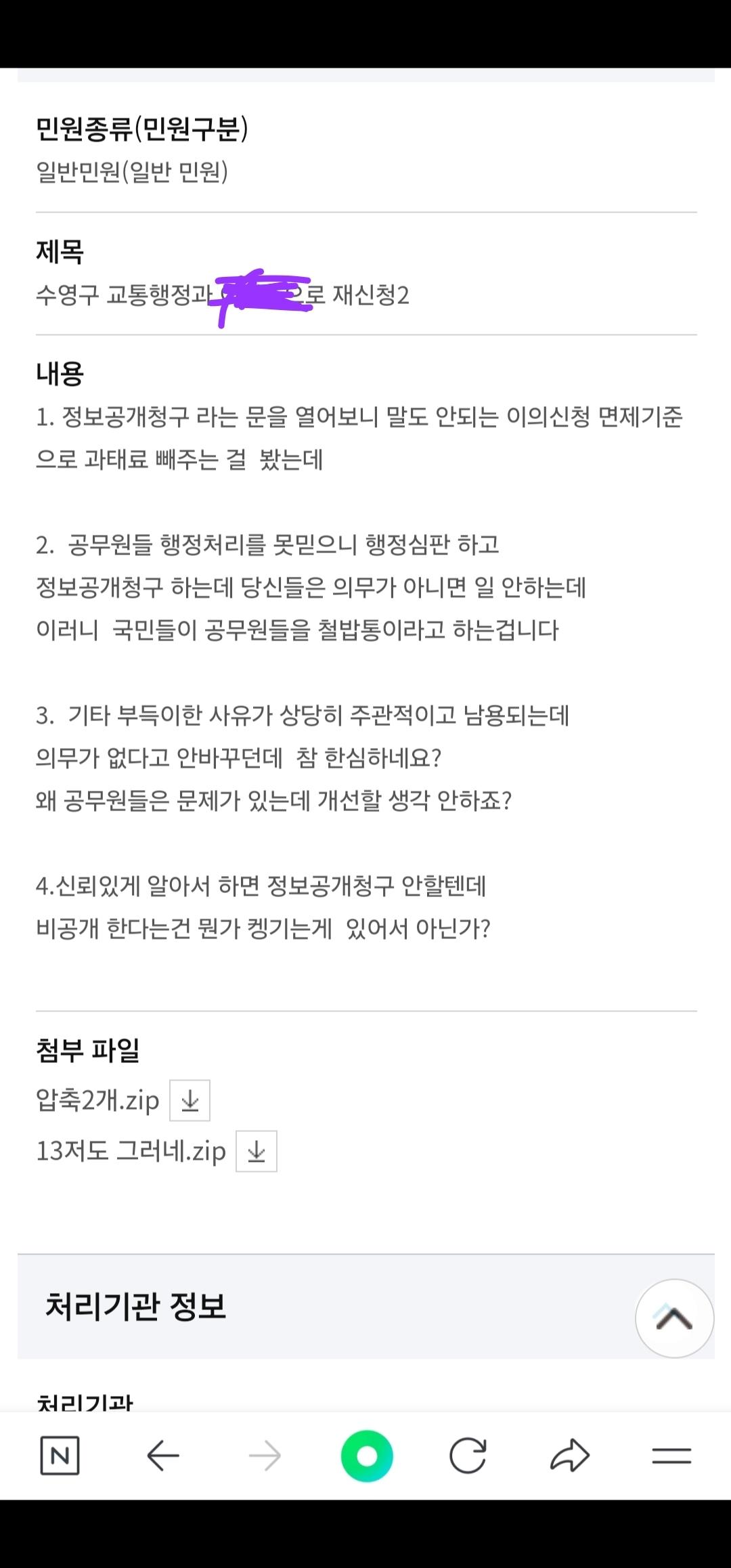This screenshot has height=1568, width=731.
Task: Share this page
Action: click(x=570, y=1455)
